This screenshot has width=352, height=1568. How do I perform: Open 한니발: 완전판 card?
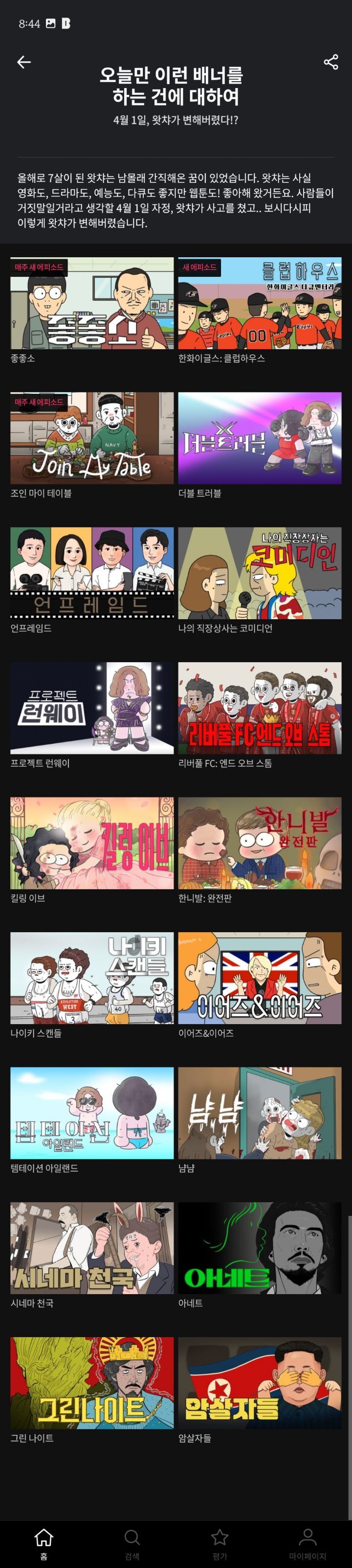260,843
